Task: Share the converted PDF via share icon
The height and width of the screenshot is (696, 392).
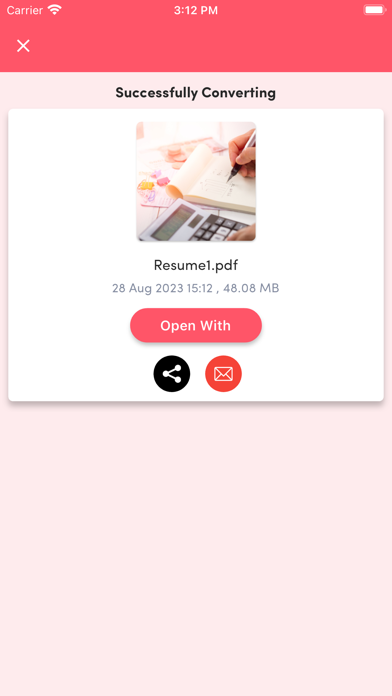Action: pyautogui.click(x=172, y=374)
